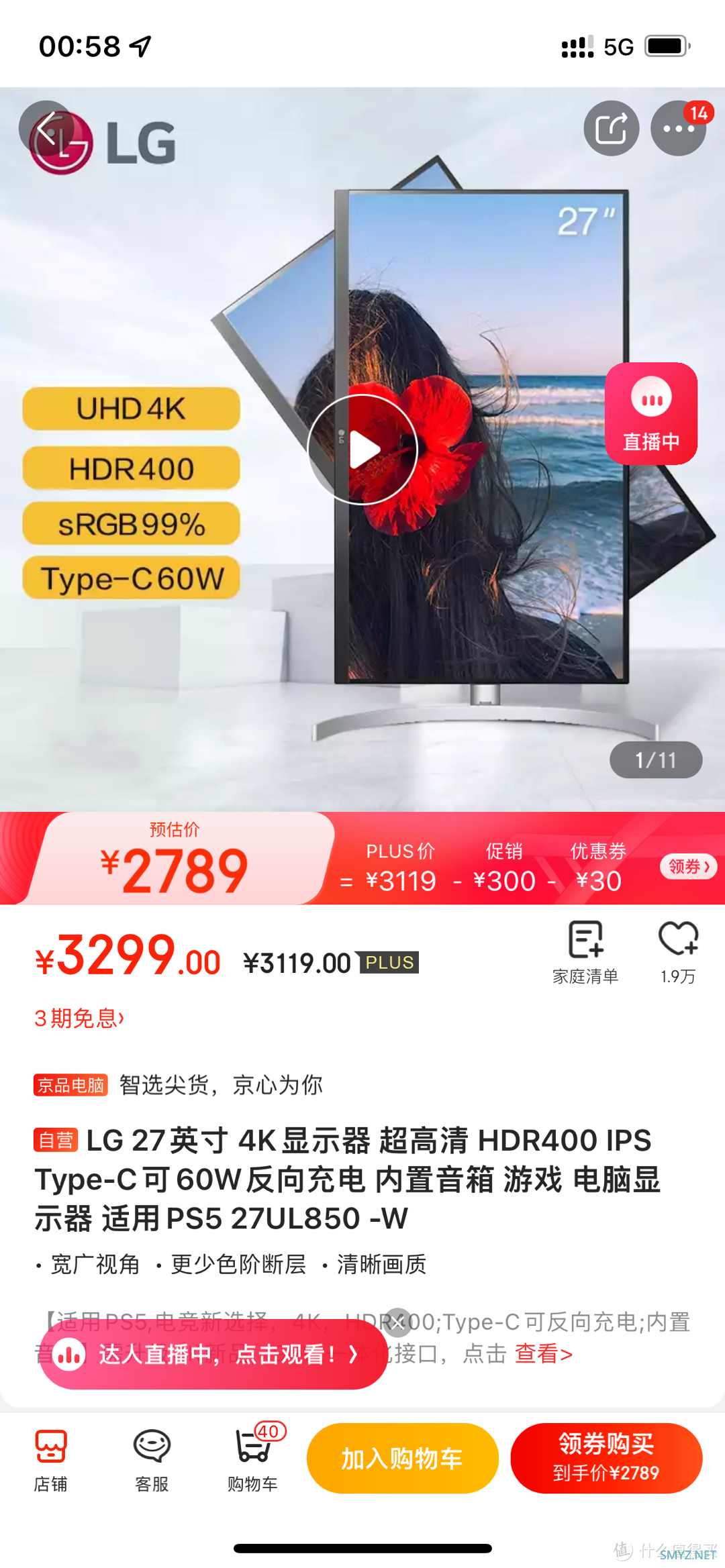
Task: Open the 3期免息 installment details
Action: tap(79, 1018)
